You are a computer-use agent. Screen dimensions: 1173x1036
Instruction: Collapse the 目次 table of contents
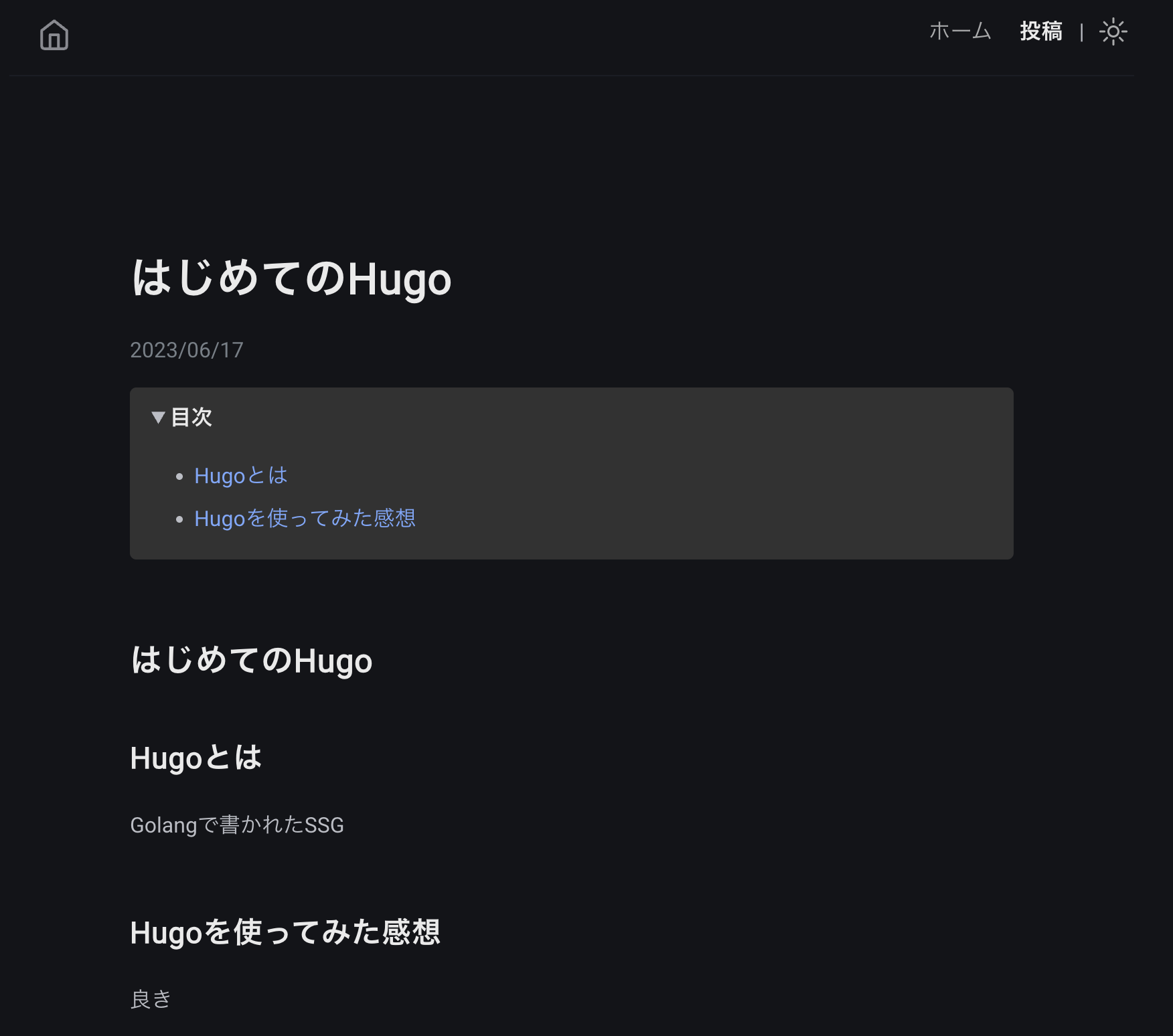pos(182,418)
